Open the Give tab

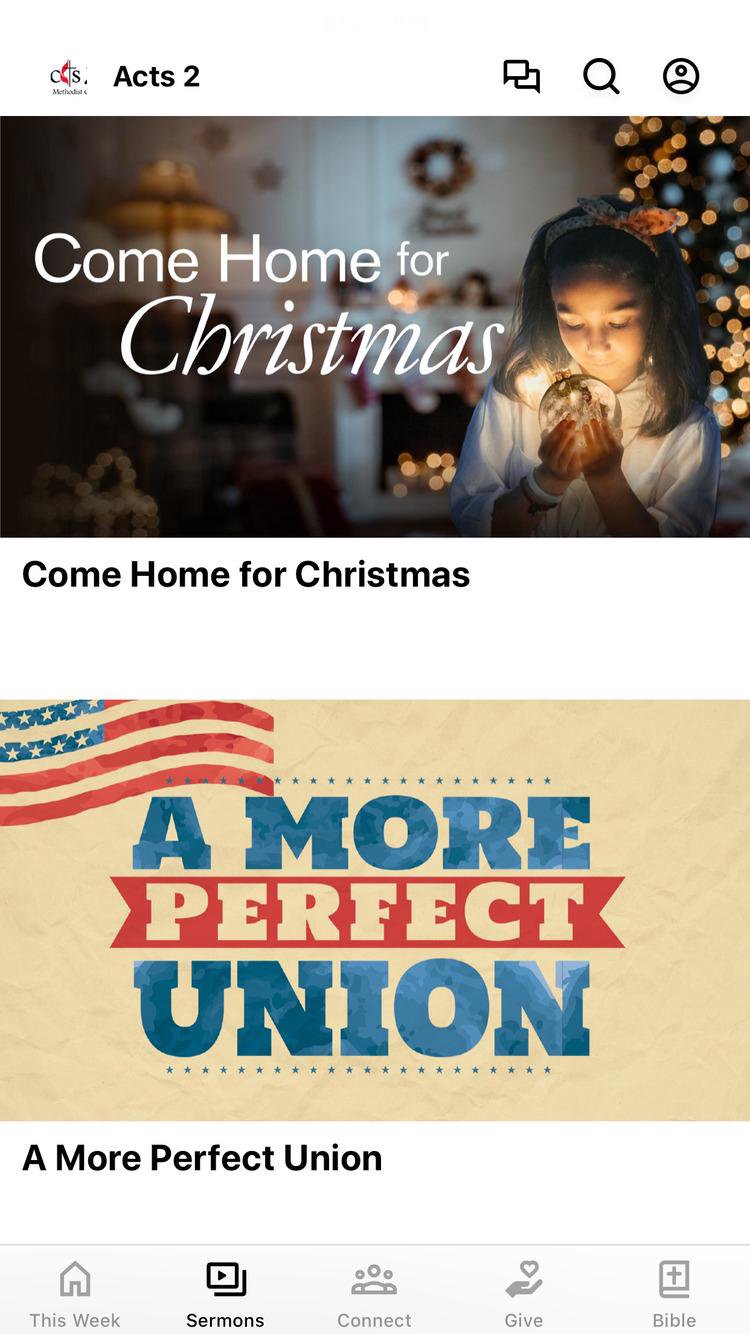coord(524,1292)
